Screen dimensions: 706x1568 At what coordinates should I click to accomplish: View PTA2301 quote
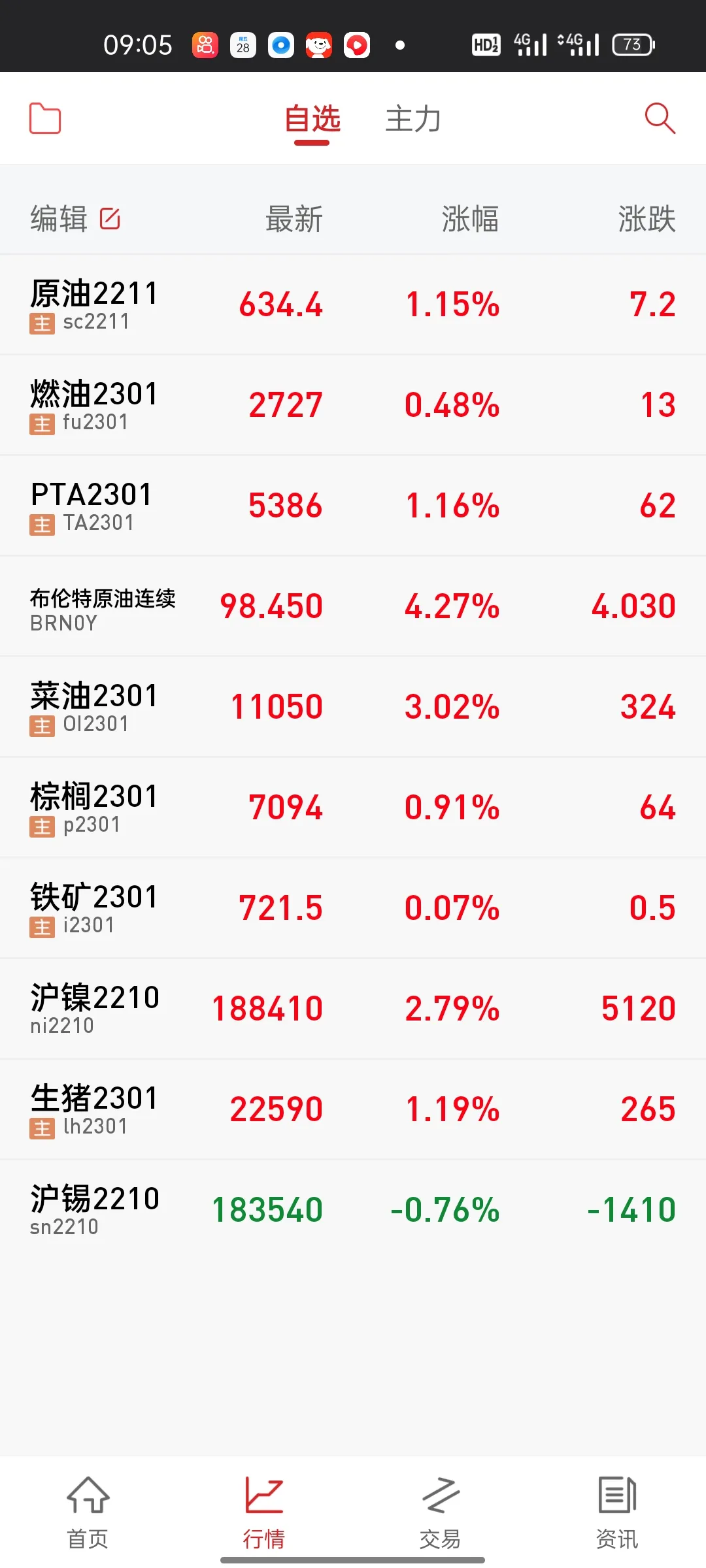click(353, 506)
